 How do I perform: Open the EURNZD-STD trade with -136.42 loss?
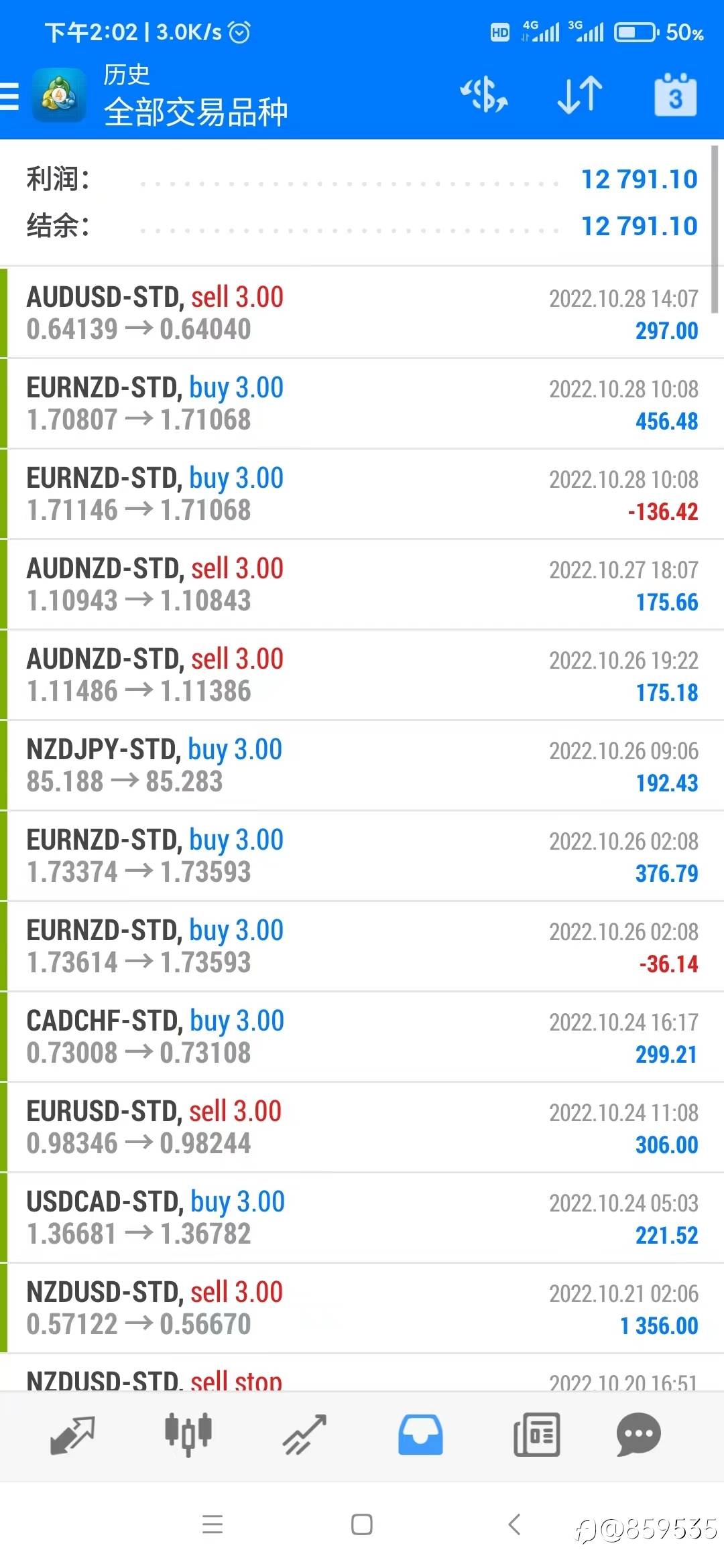(362, 494)
